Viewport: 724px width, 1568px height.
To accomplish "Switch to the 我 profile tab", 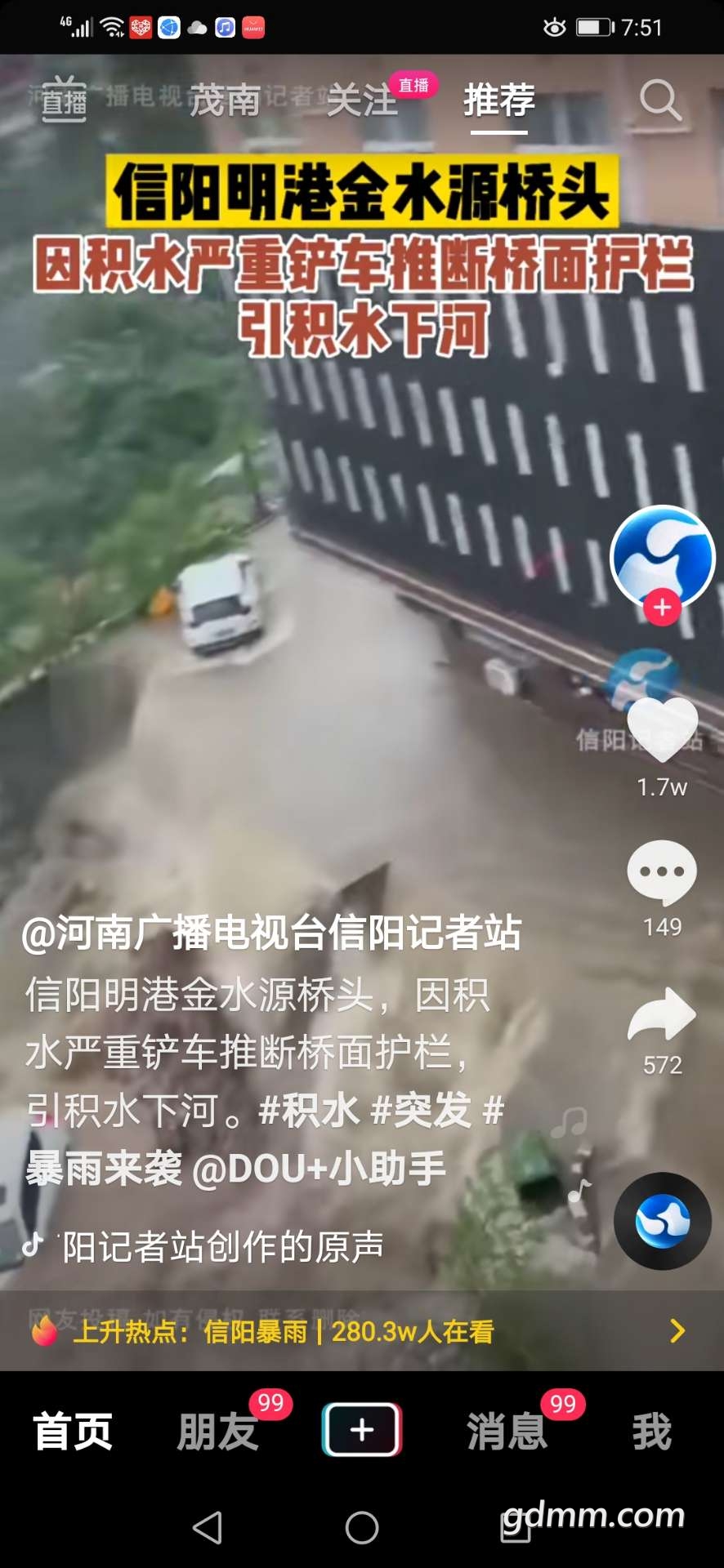I will [651, 1432].
